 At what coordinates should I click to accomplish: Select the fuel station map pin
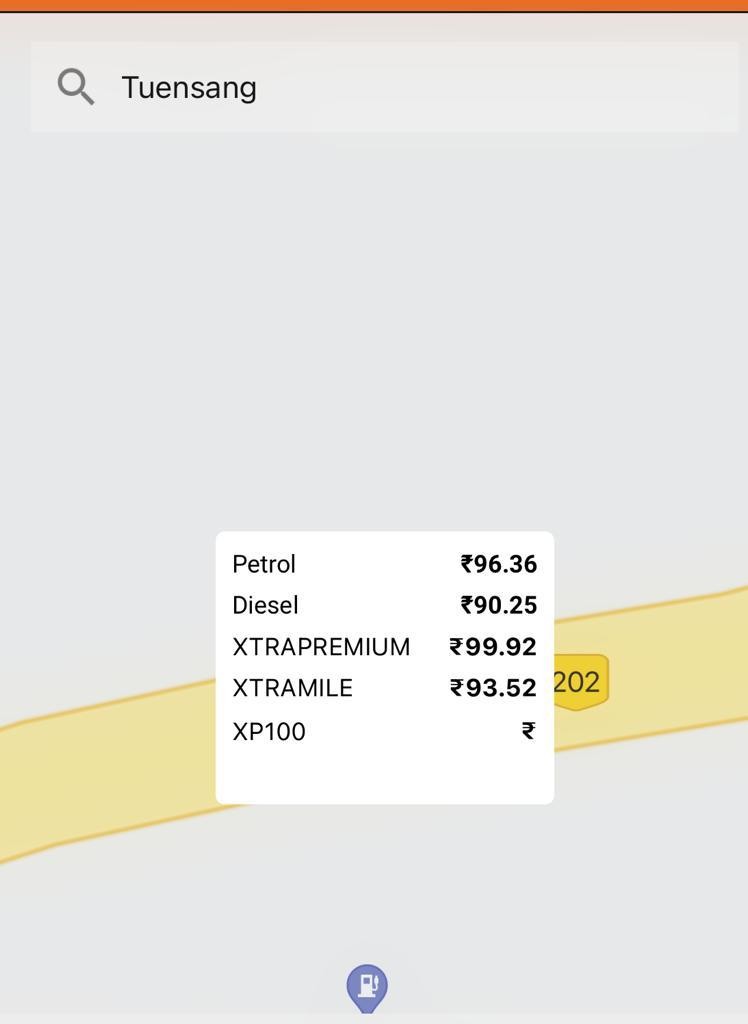(367, 986)
